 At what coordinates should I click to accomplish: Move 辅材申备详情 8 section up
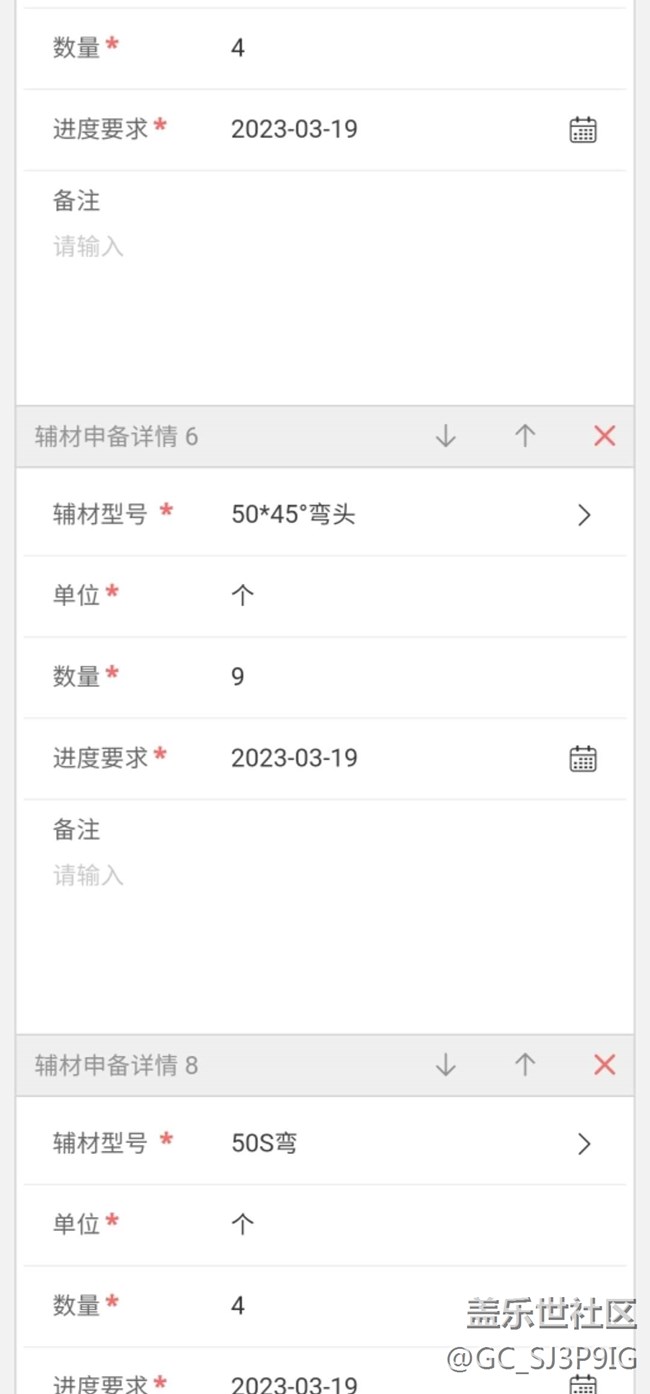pos(525,1065)
